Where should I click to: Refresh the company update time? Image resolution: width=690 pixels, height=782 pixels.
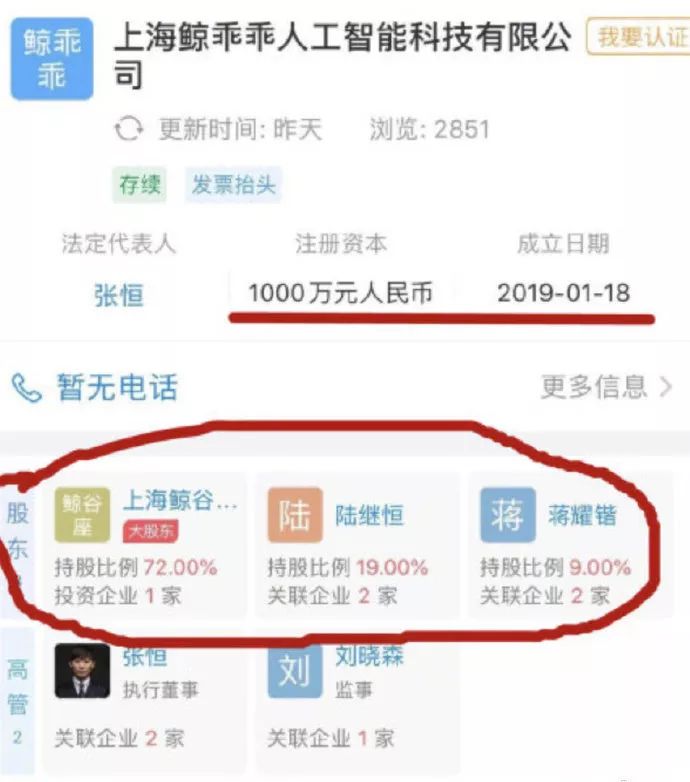tap(128, 130)
